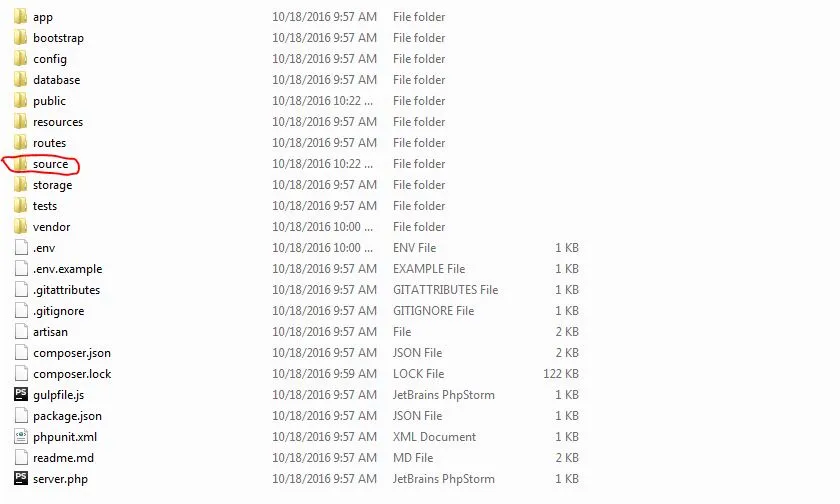The width and height of the screenshot is (840, 504).
Task: Open the database folder
Action: click(x=56, y=80)
